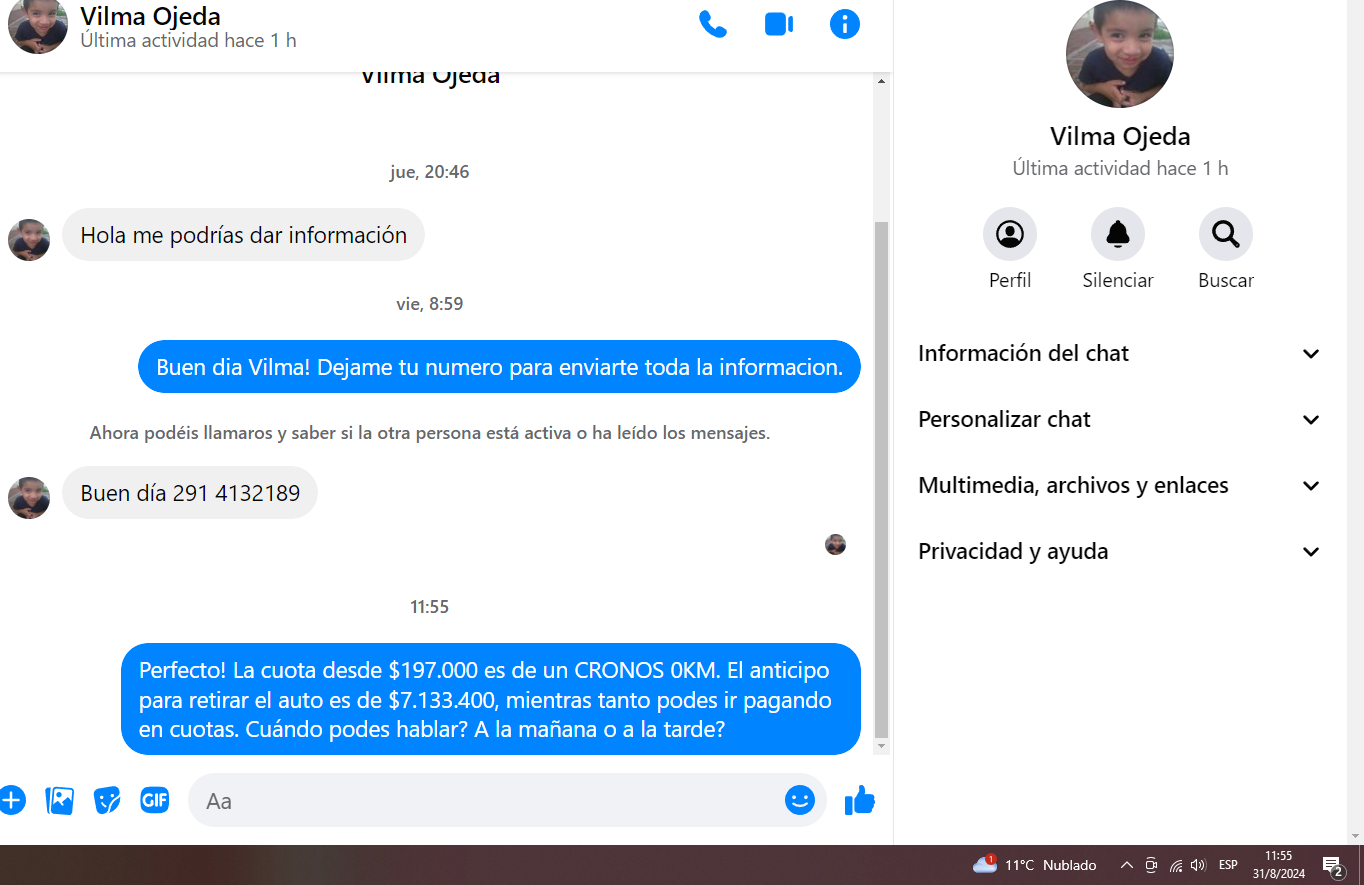
Task: Open Vilma's avatar in chat header
Action: [38, 26]
